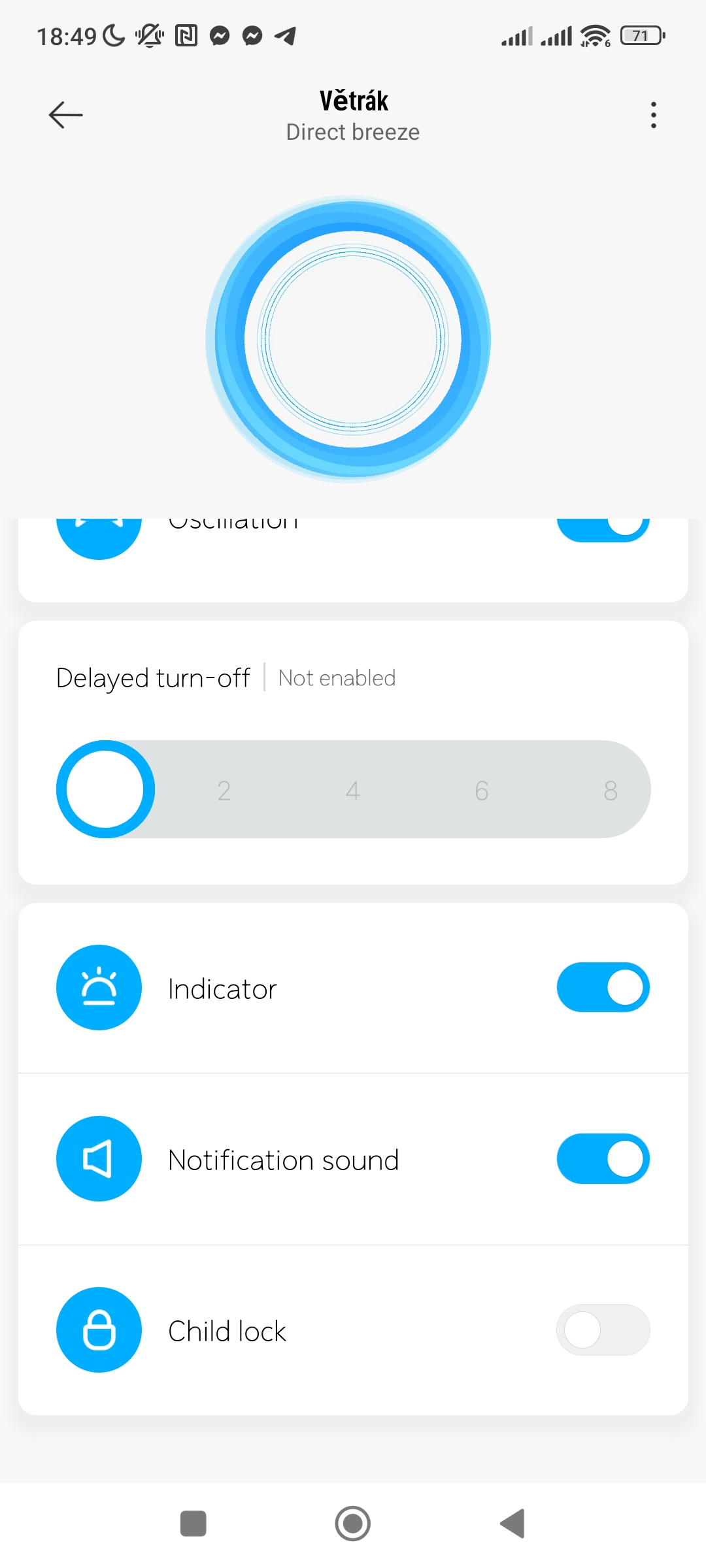Open recent apps from navigation bar
The image size is (706, 1568).
(x=193, y=1524)
